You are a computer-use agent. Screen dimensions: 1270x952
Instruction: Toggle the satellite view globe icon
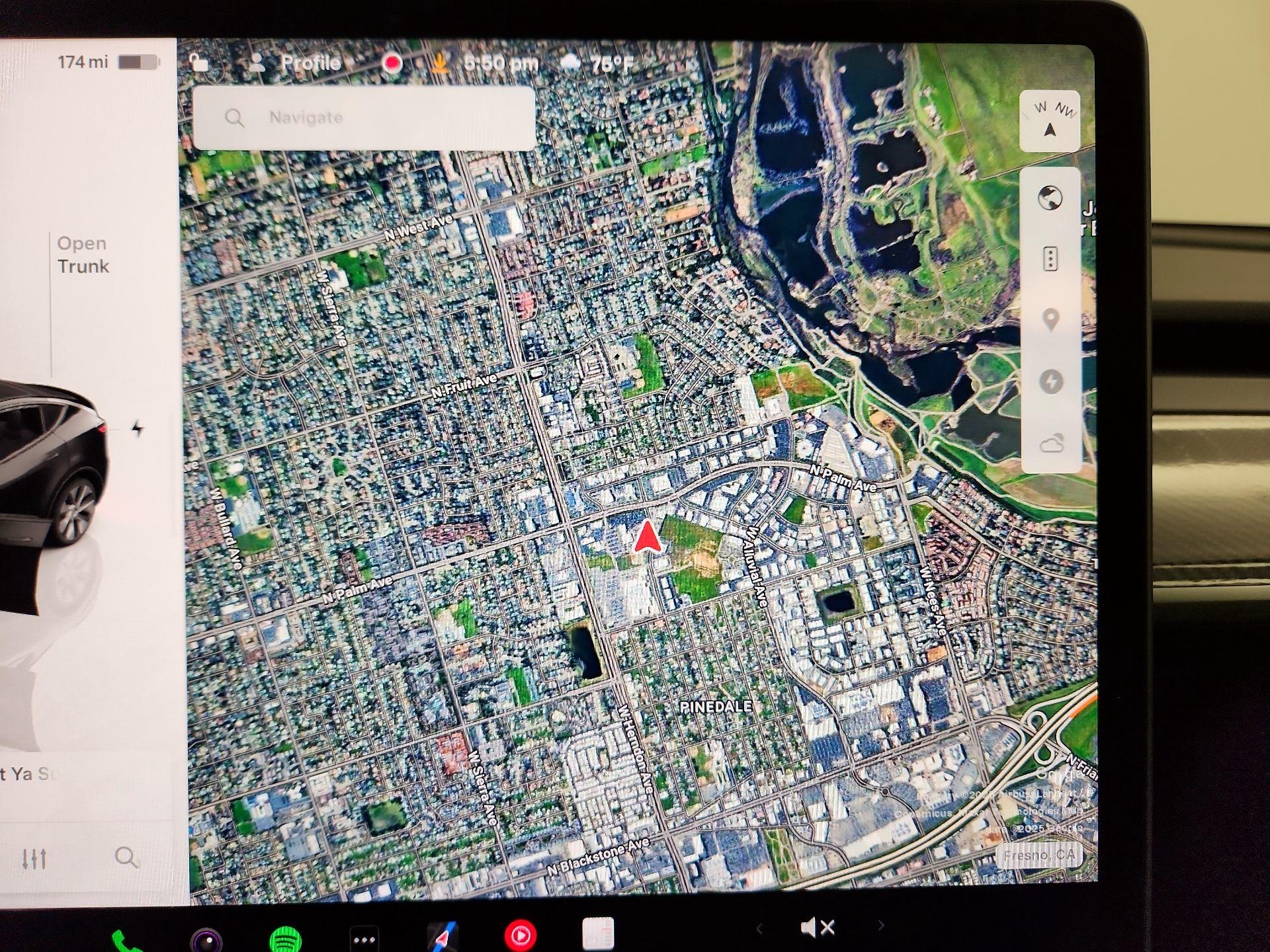coord(1050,198)
